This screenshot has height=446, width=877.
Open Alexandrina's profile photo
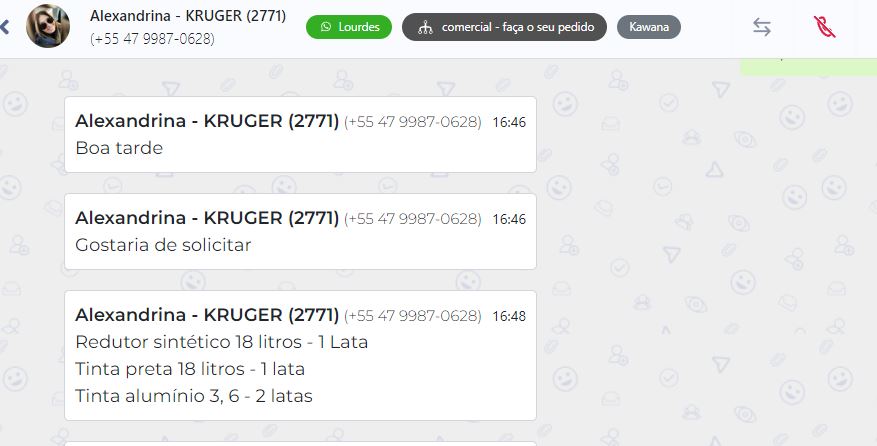(x=48, y=27)
